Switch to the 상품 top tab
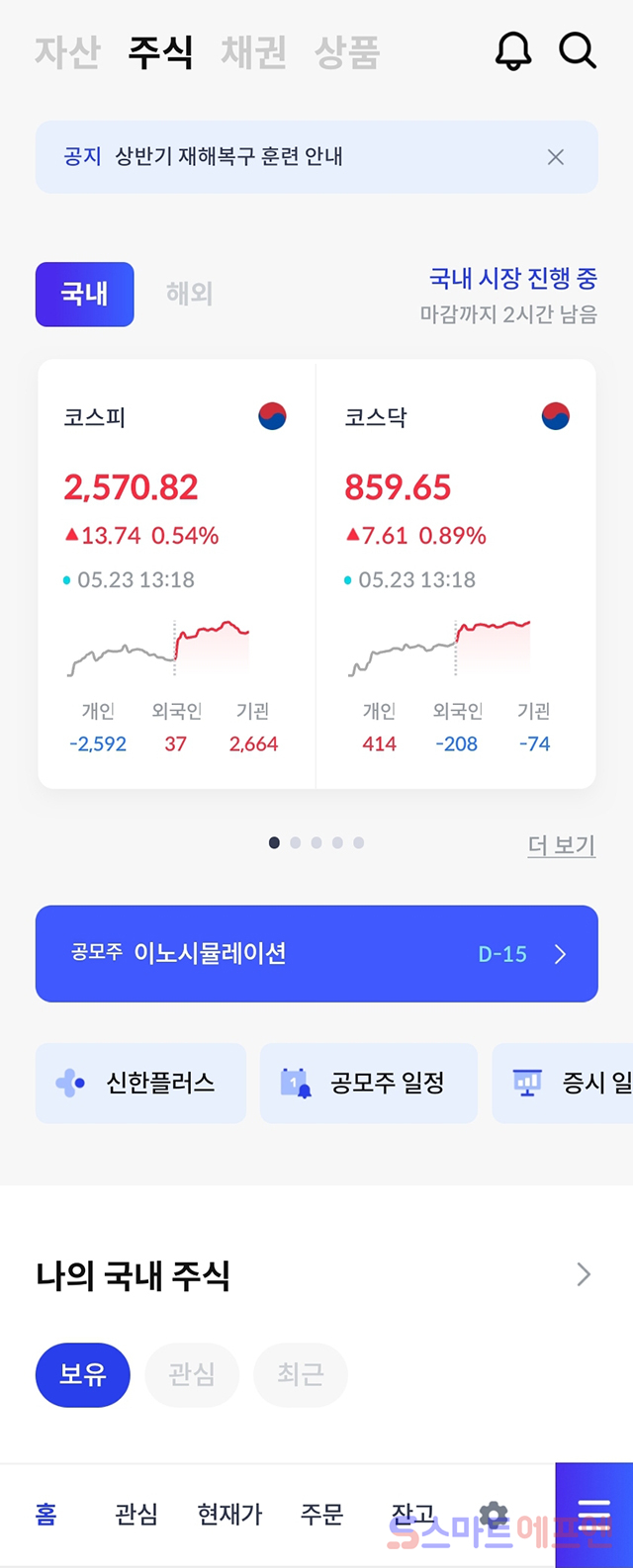Image resolution: width=633 pixels, height=1568 pixels. click(347, 52)
